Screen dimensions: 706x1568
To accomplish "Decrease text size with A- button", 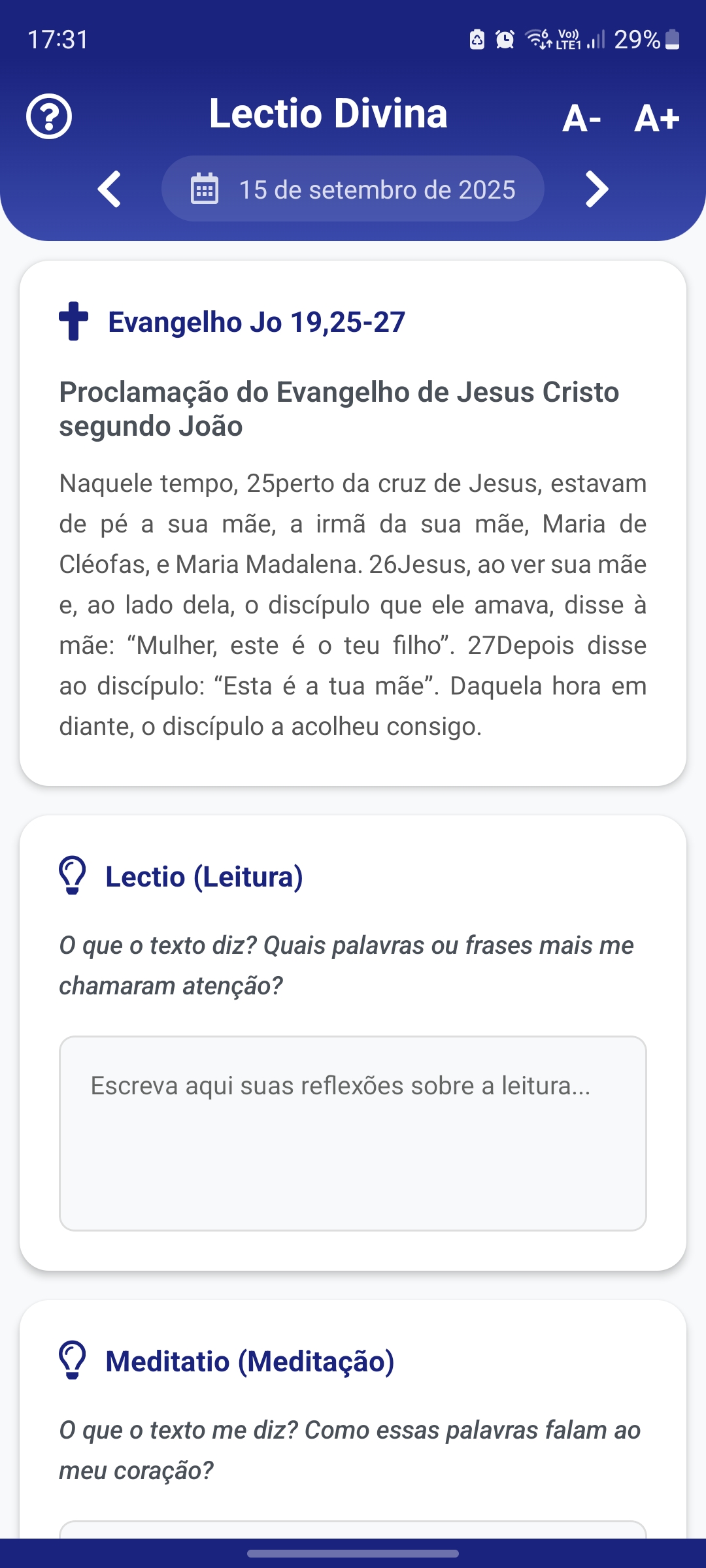I will click(584, 119).
